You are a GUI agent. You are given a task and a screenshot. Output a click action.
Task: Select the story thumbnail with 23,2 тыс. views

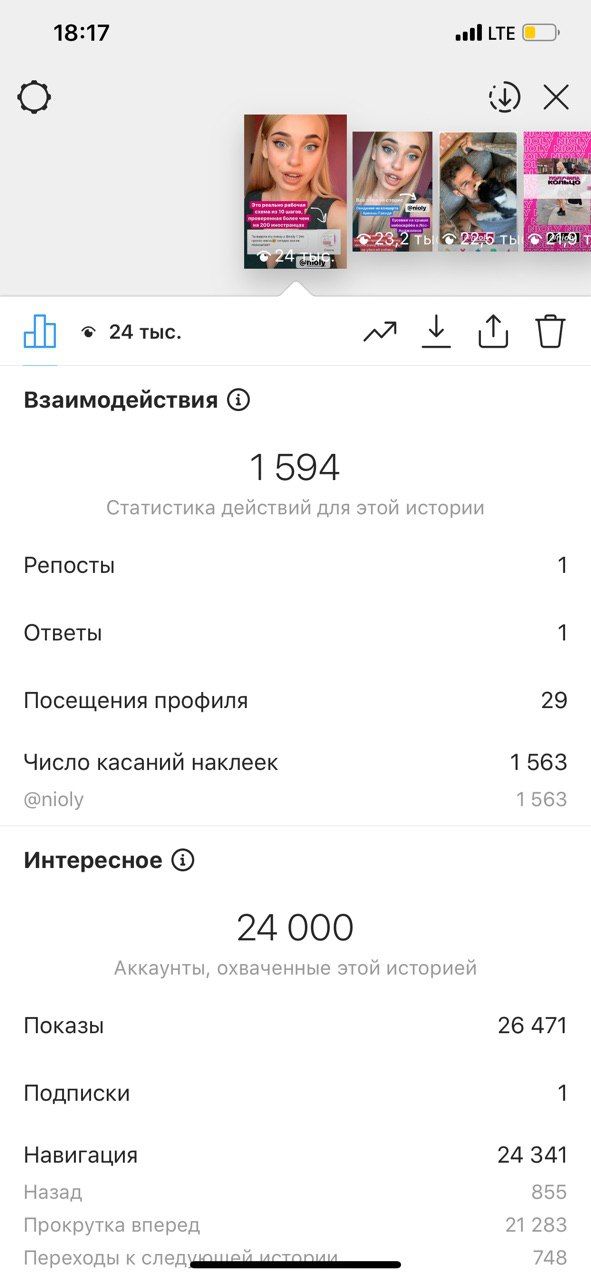pyautogui.click(x=392, y=191)
